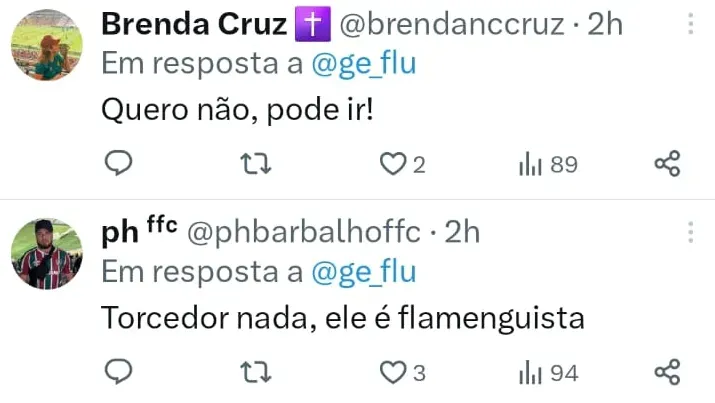Open ph ffc's profile picture
The image size is (715, 403).
point(46,254)
